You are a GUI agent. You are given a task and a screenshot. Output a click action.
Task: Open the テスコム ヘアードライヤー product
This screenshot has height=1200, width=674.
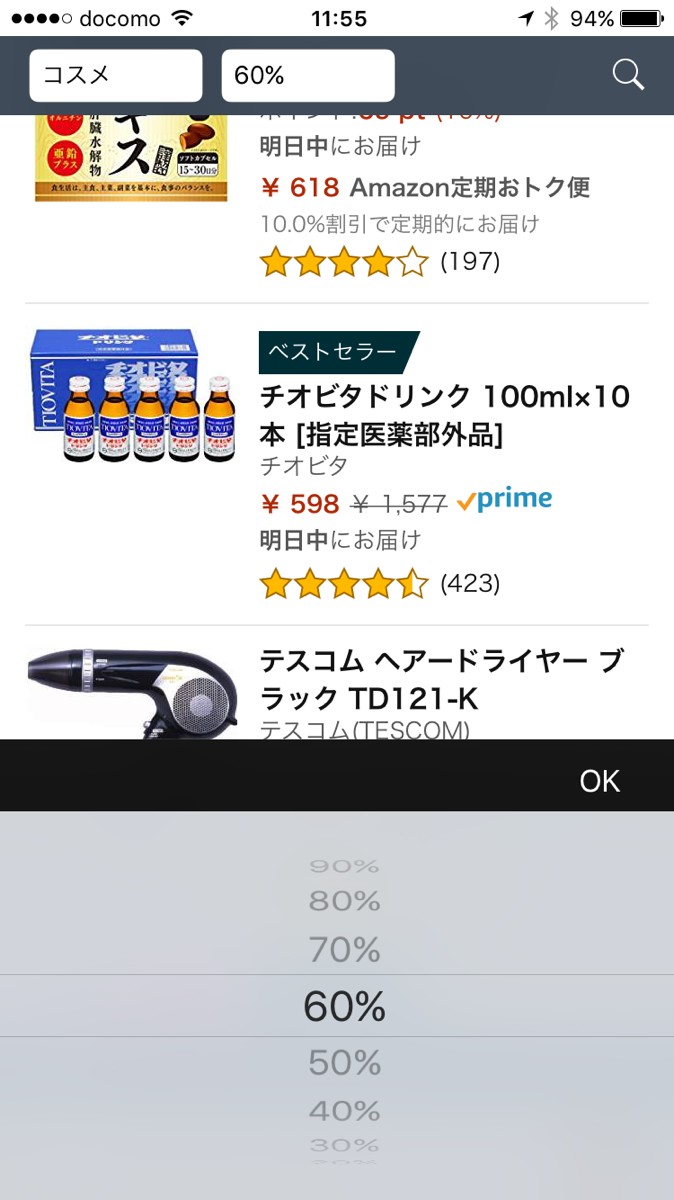[440, 678]
